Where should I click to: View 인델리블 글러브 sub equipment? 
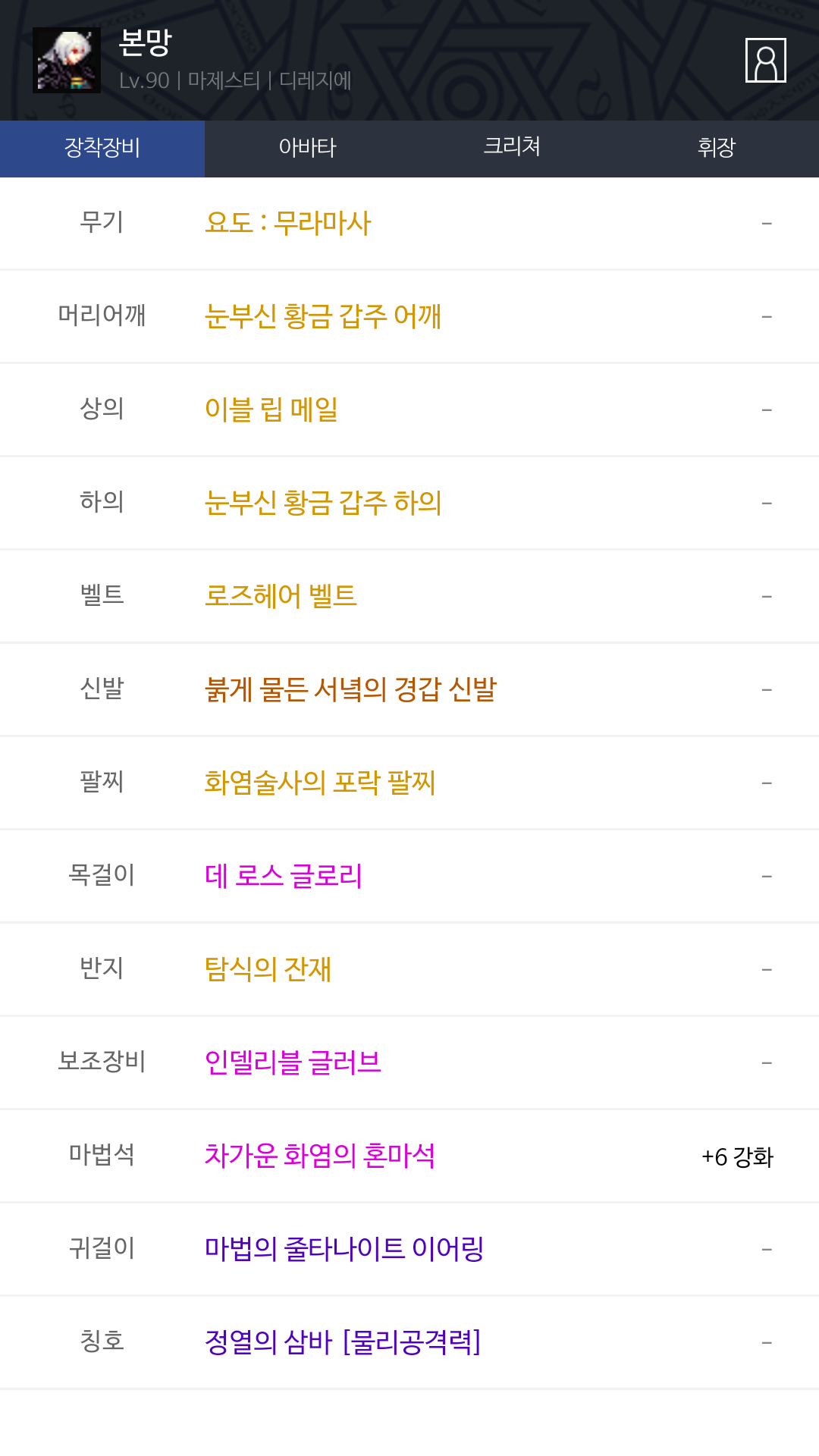click(293, 1062)
